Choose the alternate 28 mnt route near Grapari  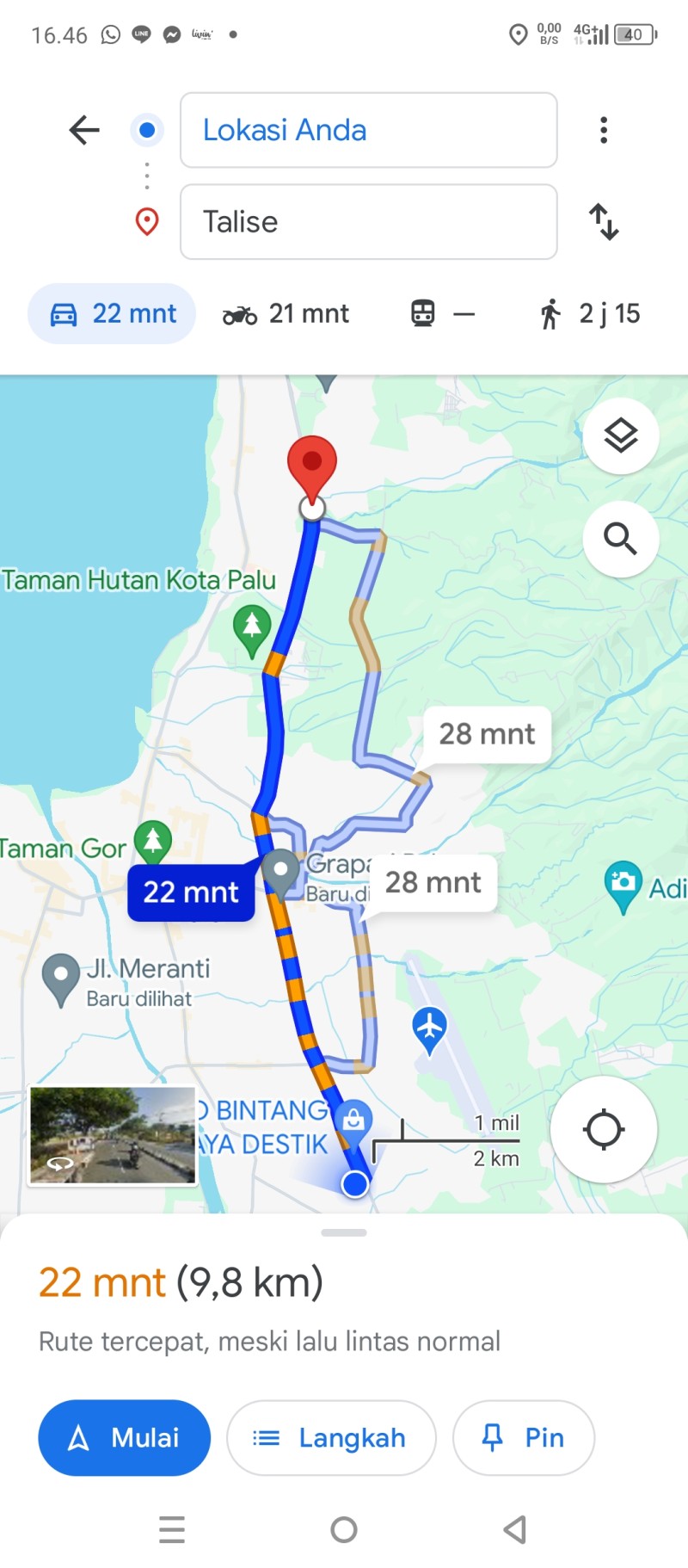(x=433, y=882)
